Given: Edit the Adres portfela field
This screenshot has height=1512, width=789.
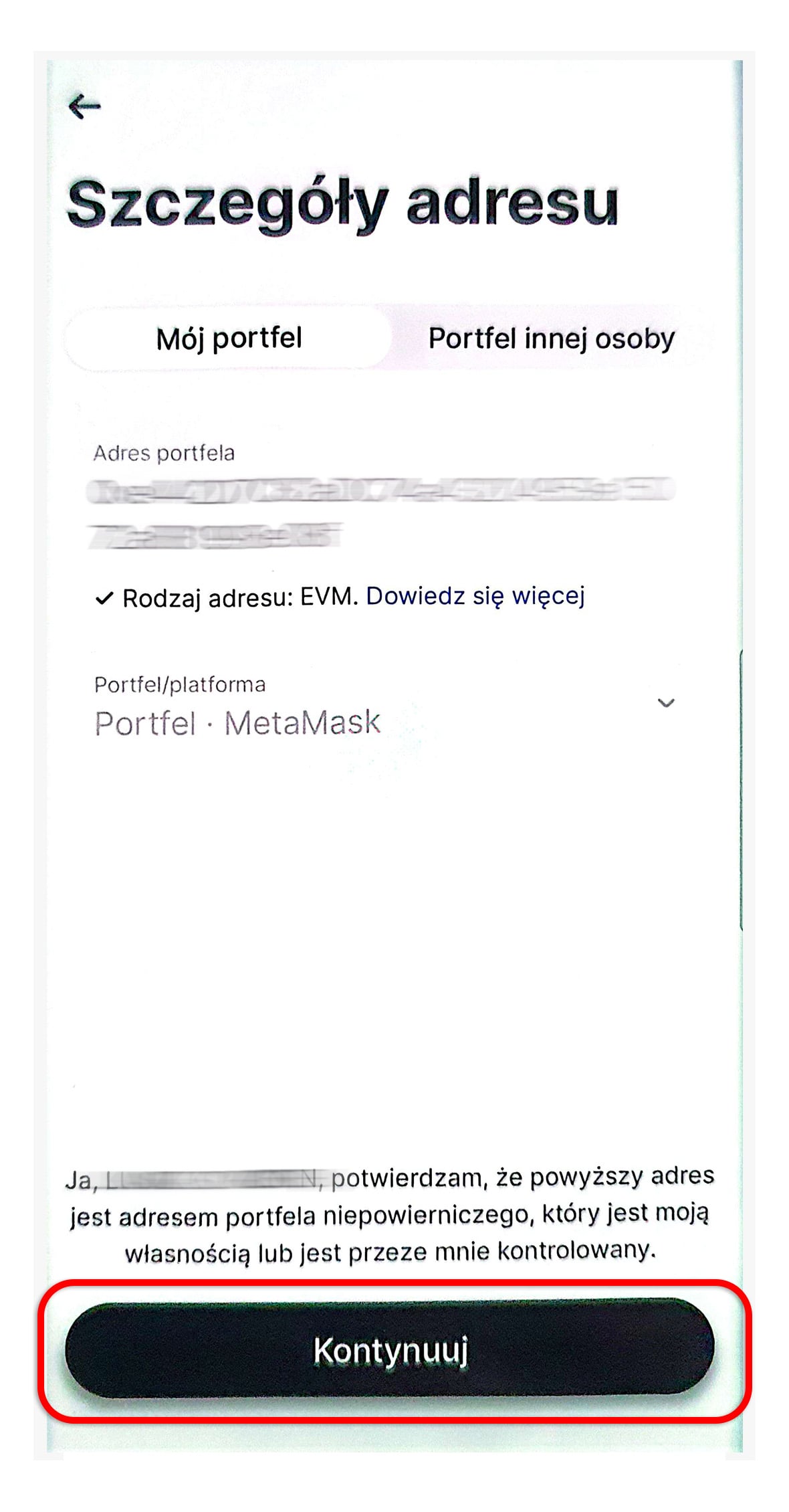Looking at the screenshot, I should tap(379, 512).
